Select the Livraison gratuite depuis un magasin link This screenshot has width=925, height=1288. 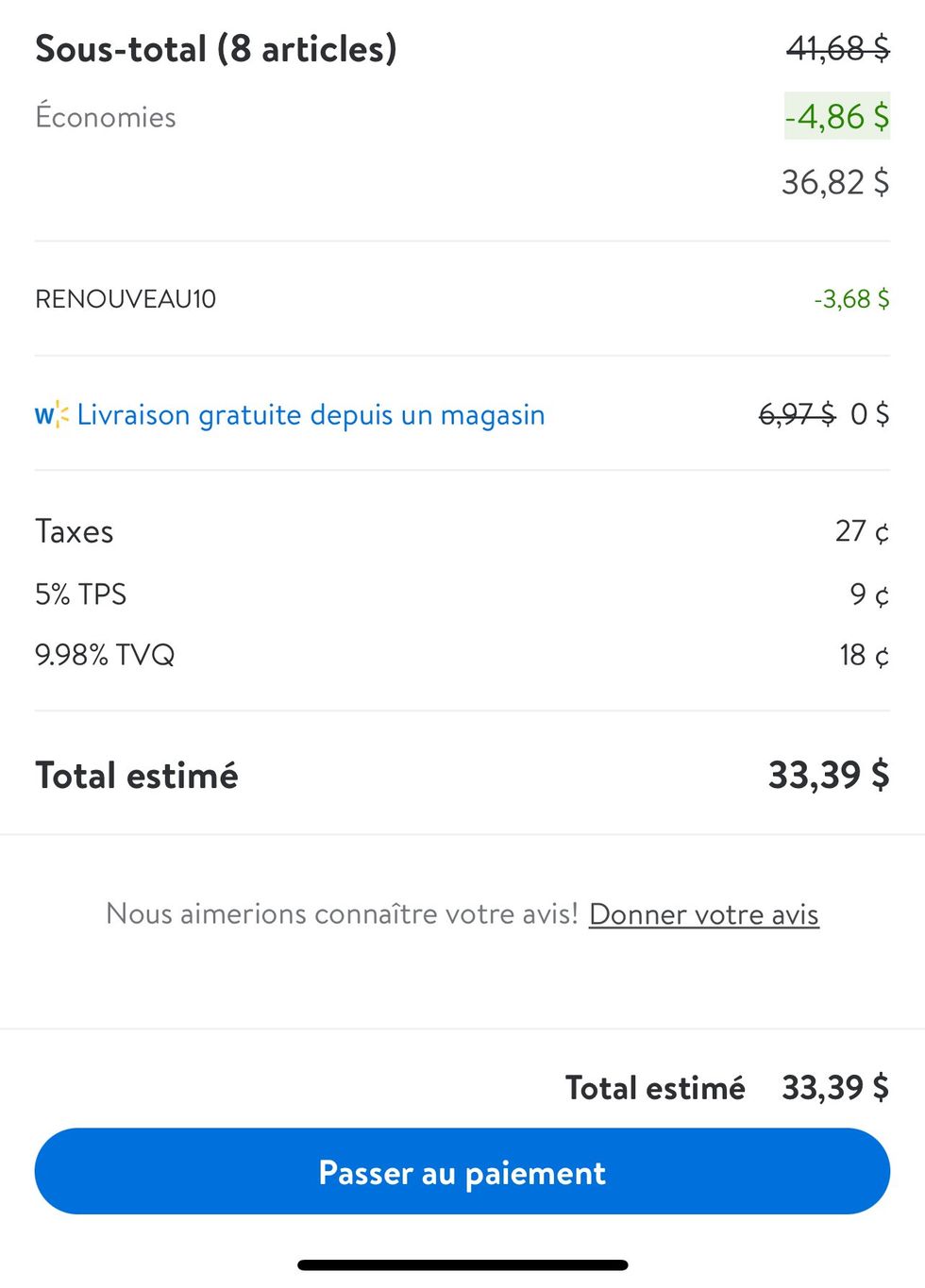[x=311, y=414]
